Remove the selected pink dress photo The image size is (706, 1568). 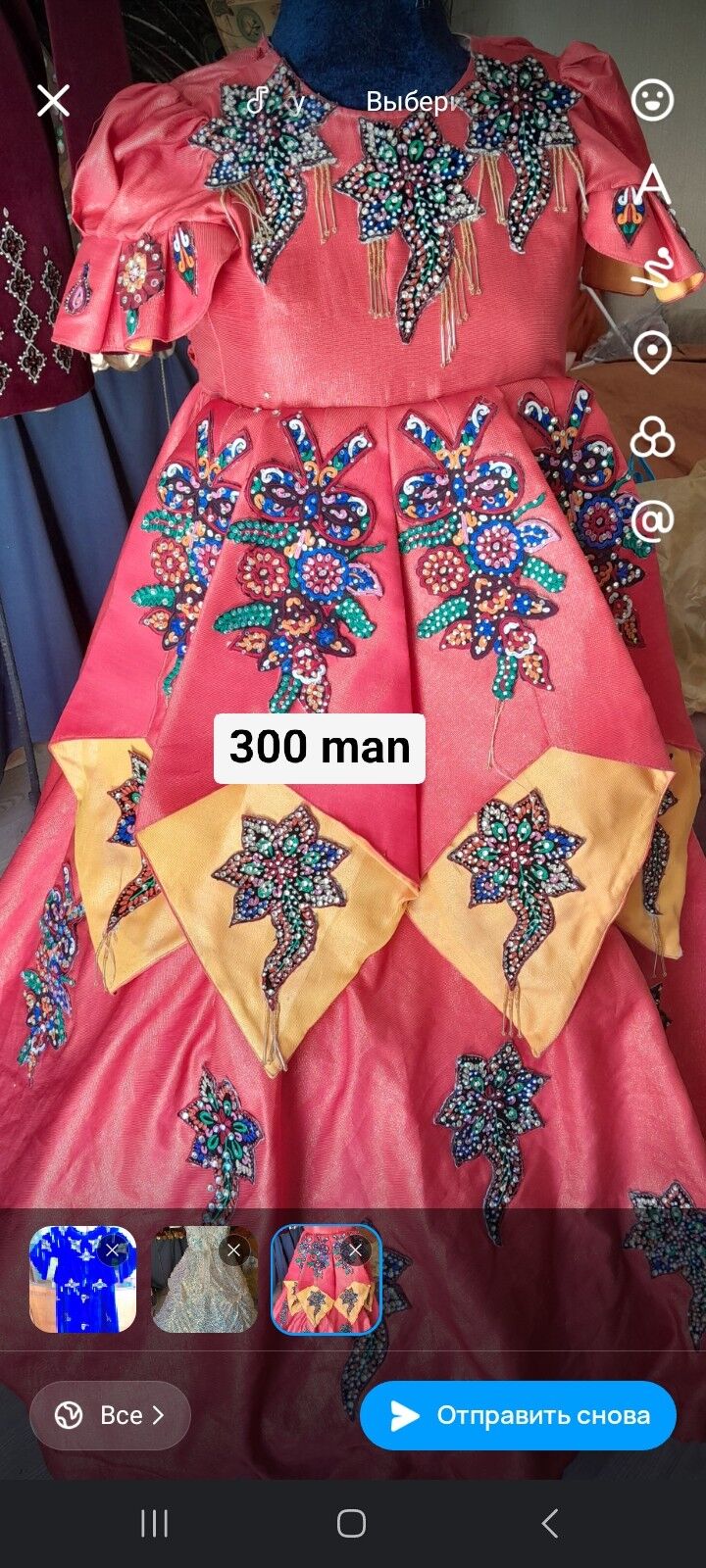tap(355, 1249)
